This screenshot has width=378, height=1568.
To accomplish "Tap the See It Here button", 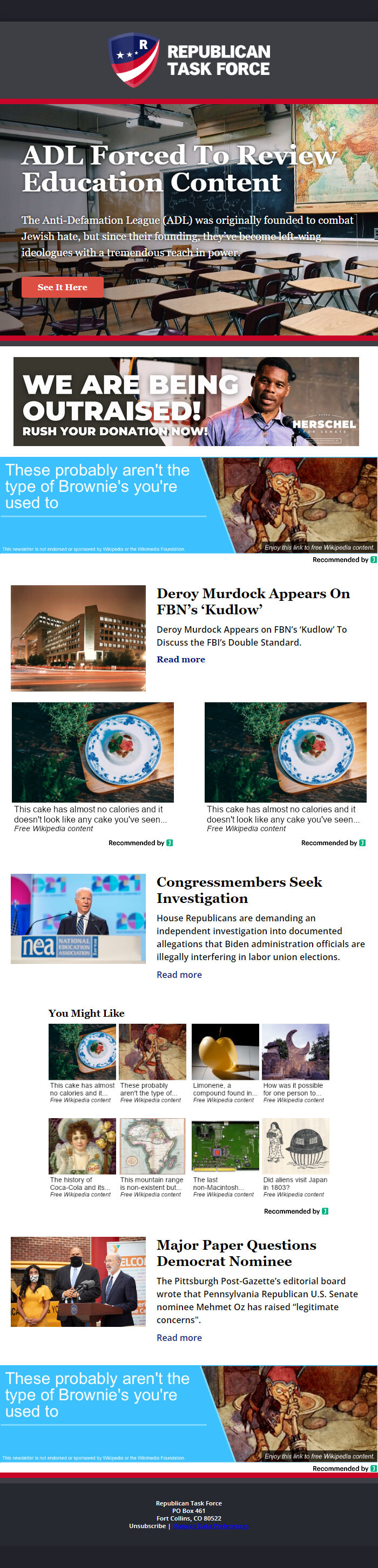I will (x=62, y=287).
